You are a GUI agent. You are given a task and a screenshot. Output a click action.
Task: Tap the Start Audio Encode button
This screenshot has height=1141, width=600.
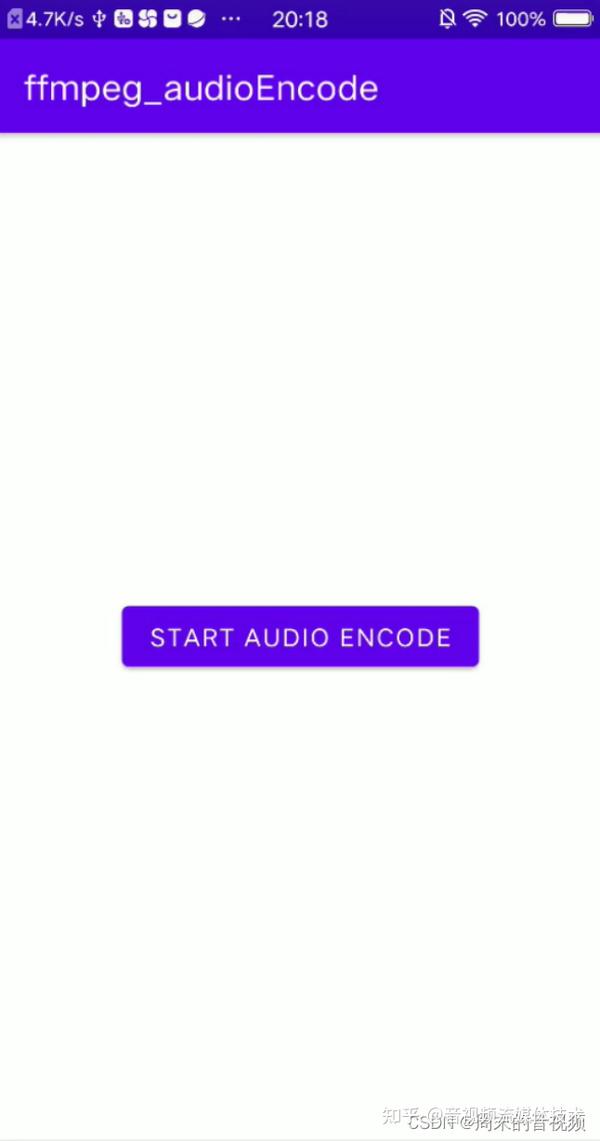tap(300, 636)
